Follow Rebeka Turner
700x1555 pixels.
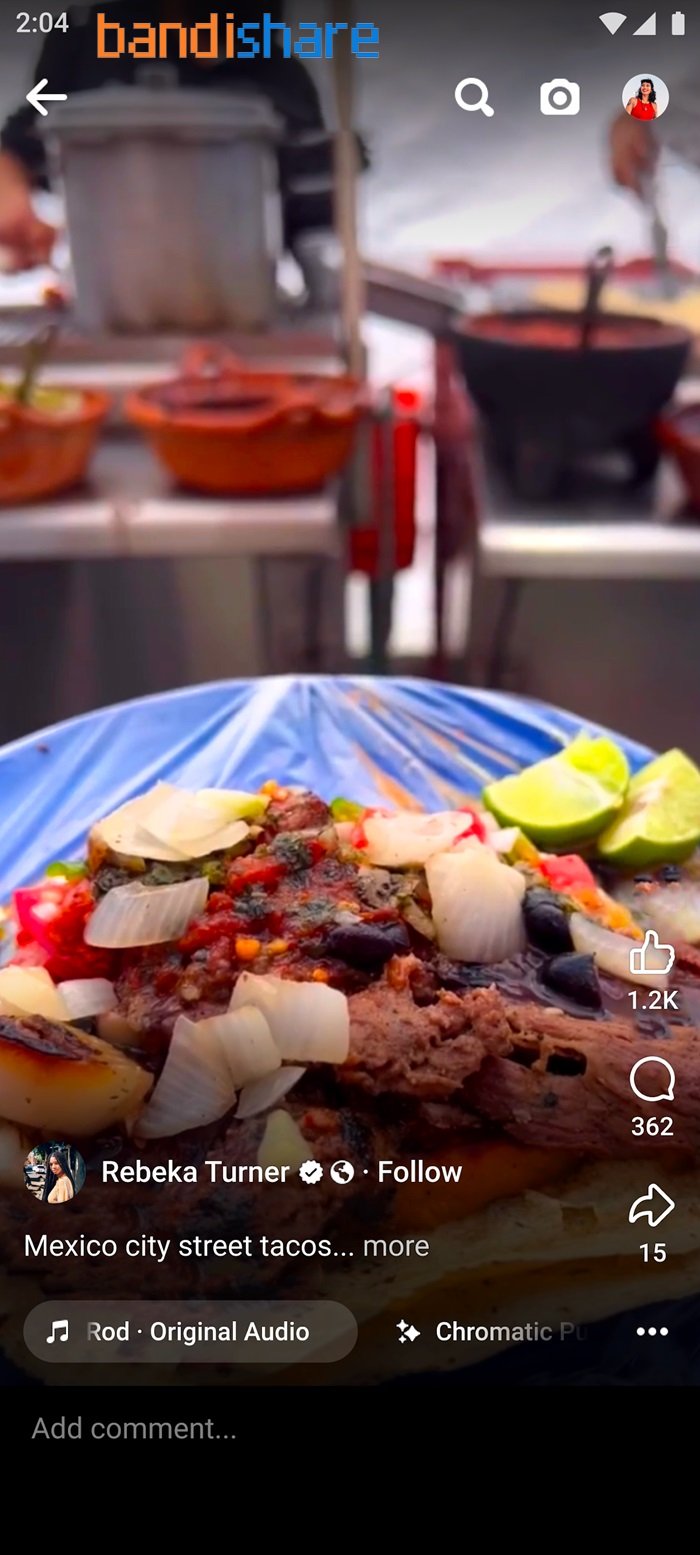(419, 1172)
